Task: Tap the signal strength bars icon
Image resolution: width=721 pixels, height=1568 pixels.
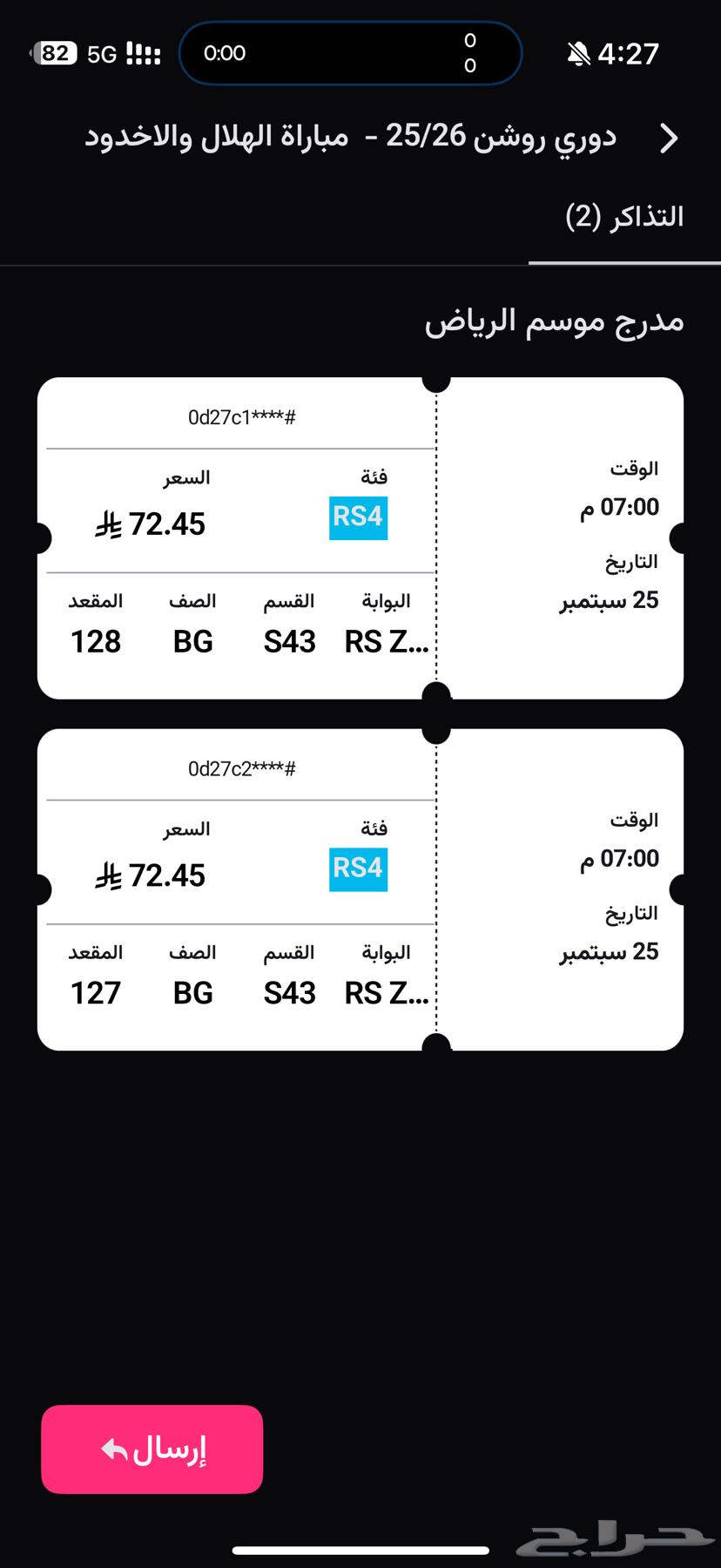Action: 144,53
